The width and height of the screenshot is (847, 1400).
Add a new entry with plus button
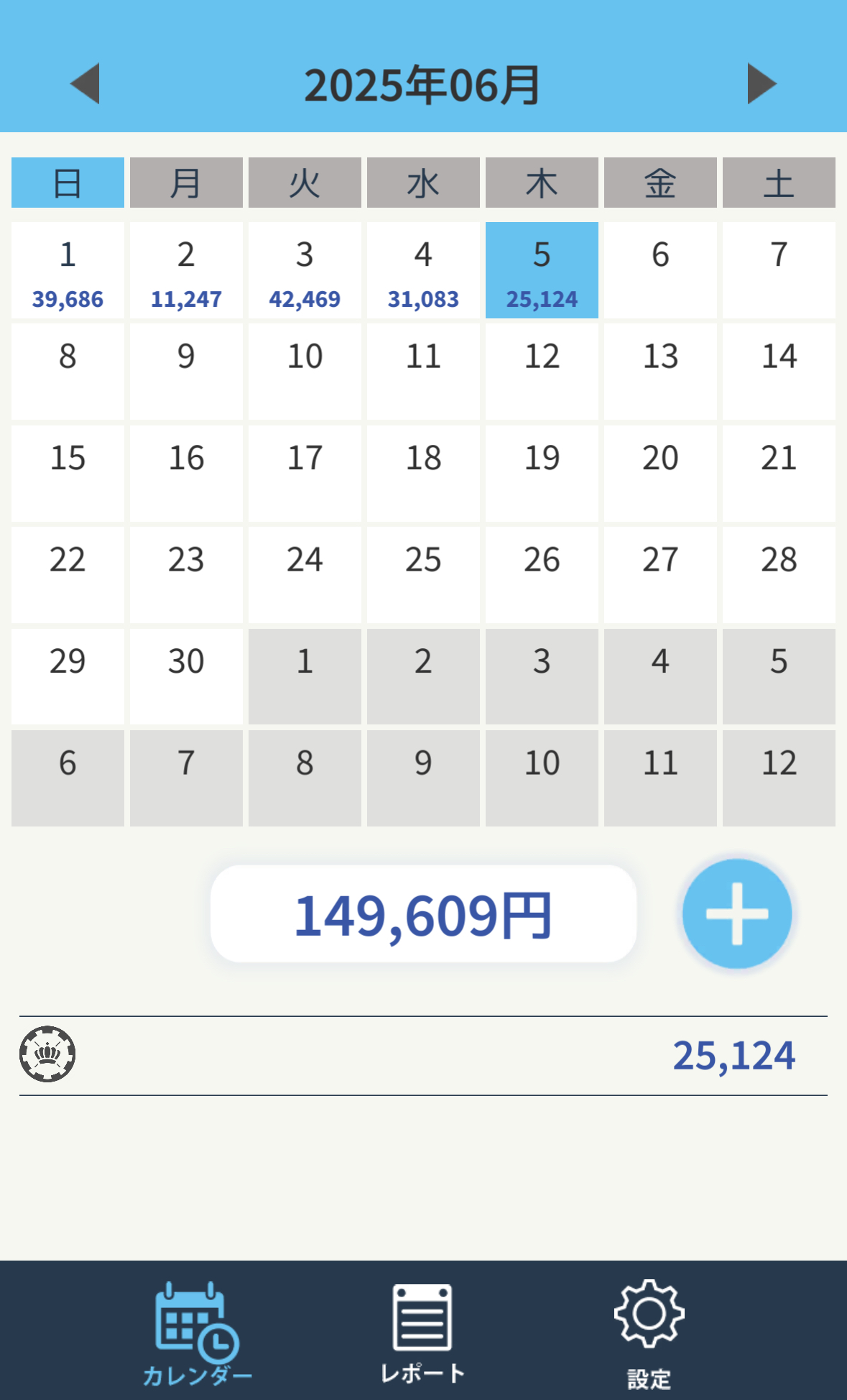[x=737, y=913]
